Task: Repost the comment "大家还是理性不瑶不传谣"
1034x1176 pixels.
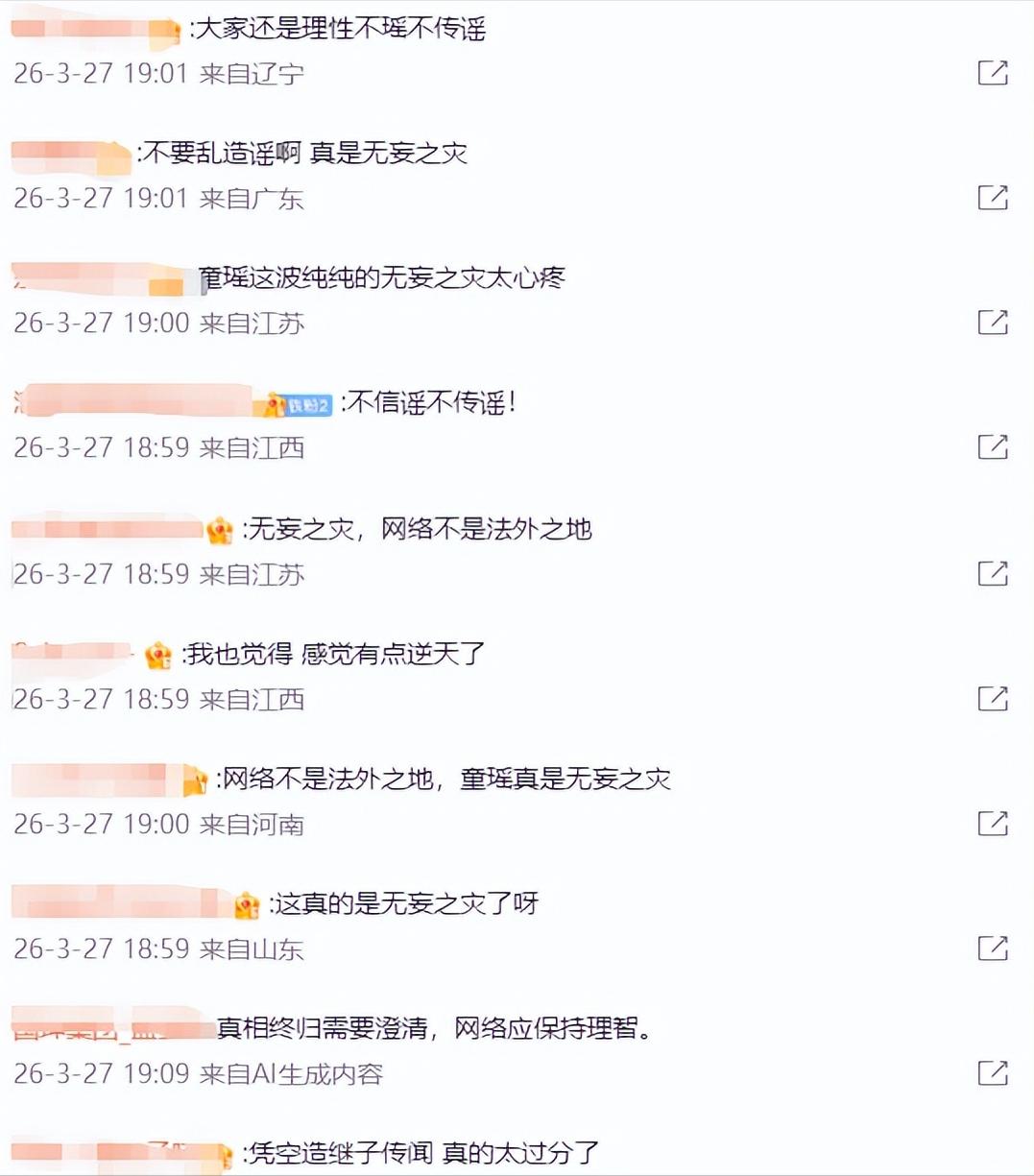Action: [993, 73]
